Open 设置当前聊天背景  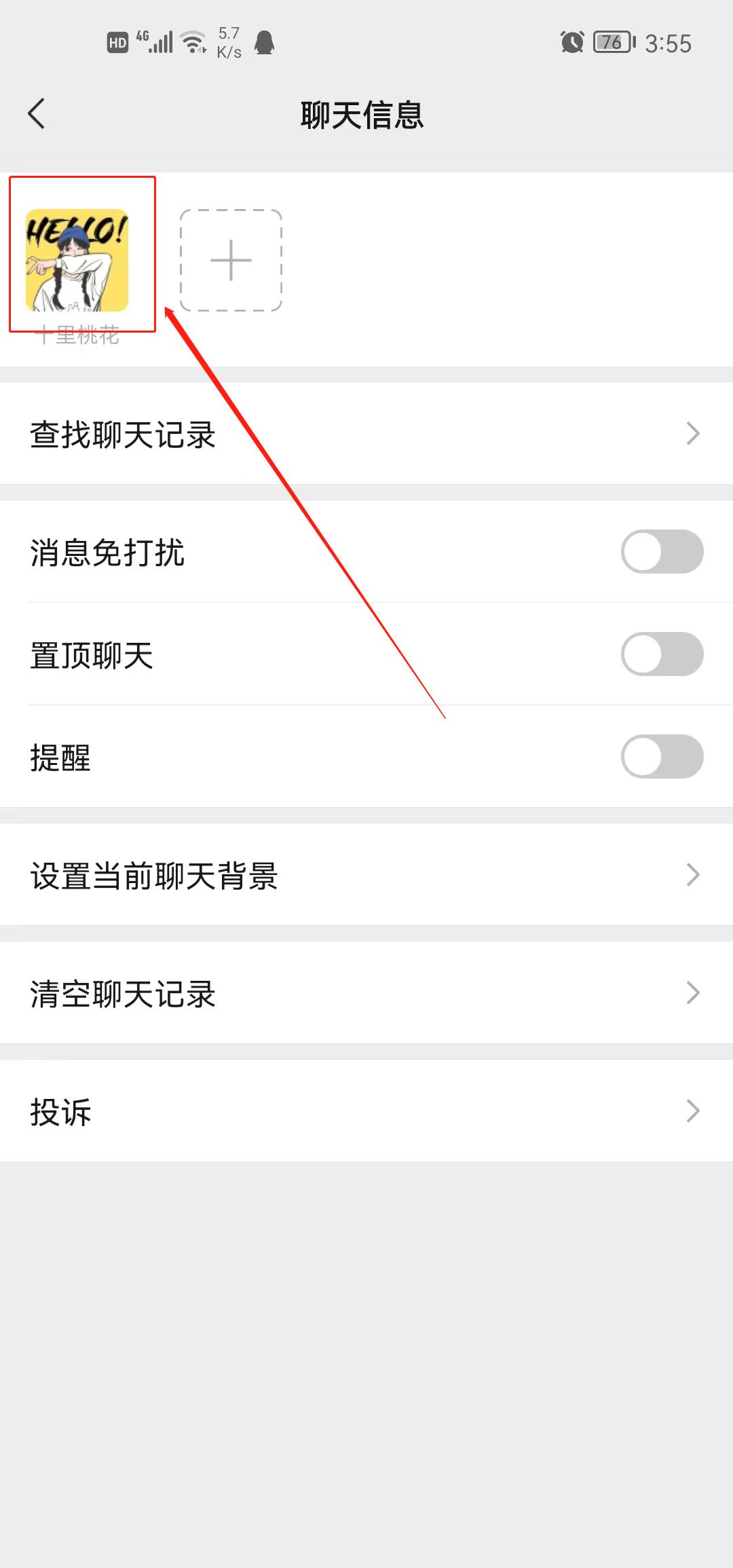pyautogui.click(x=366, y=874)
